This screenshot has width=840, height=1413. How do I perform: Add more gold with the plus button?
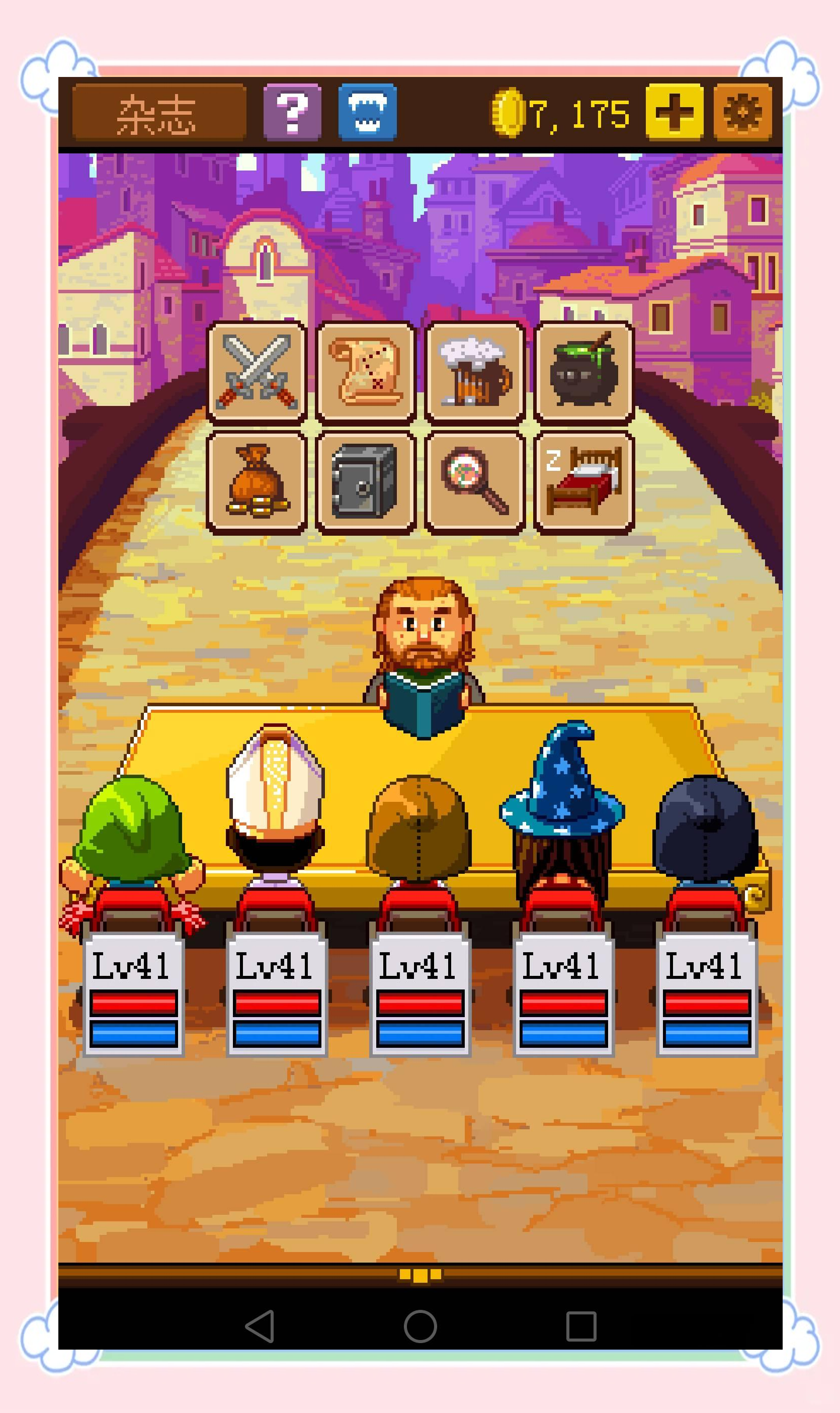[674, 112]
